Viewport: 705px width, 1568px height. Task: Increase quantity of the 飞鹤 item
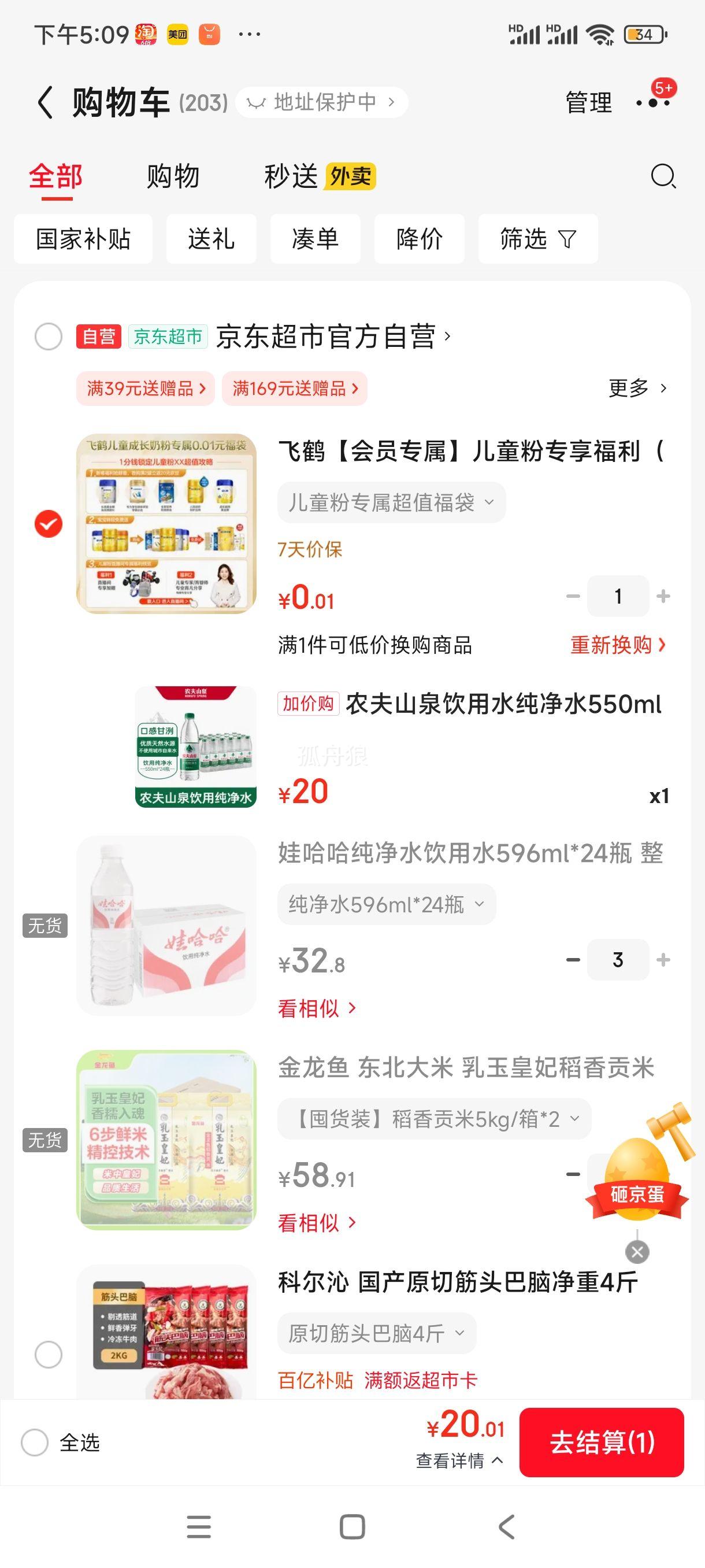[x=663, y=596]
